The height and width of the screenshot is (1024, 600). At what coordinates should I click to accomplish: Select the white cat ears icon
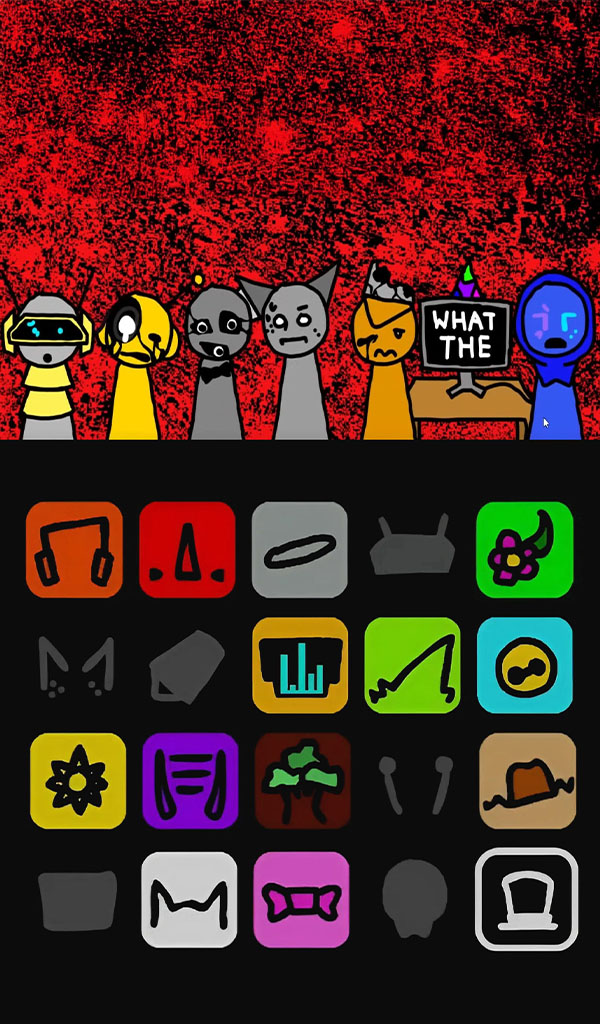[190, 899]
